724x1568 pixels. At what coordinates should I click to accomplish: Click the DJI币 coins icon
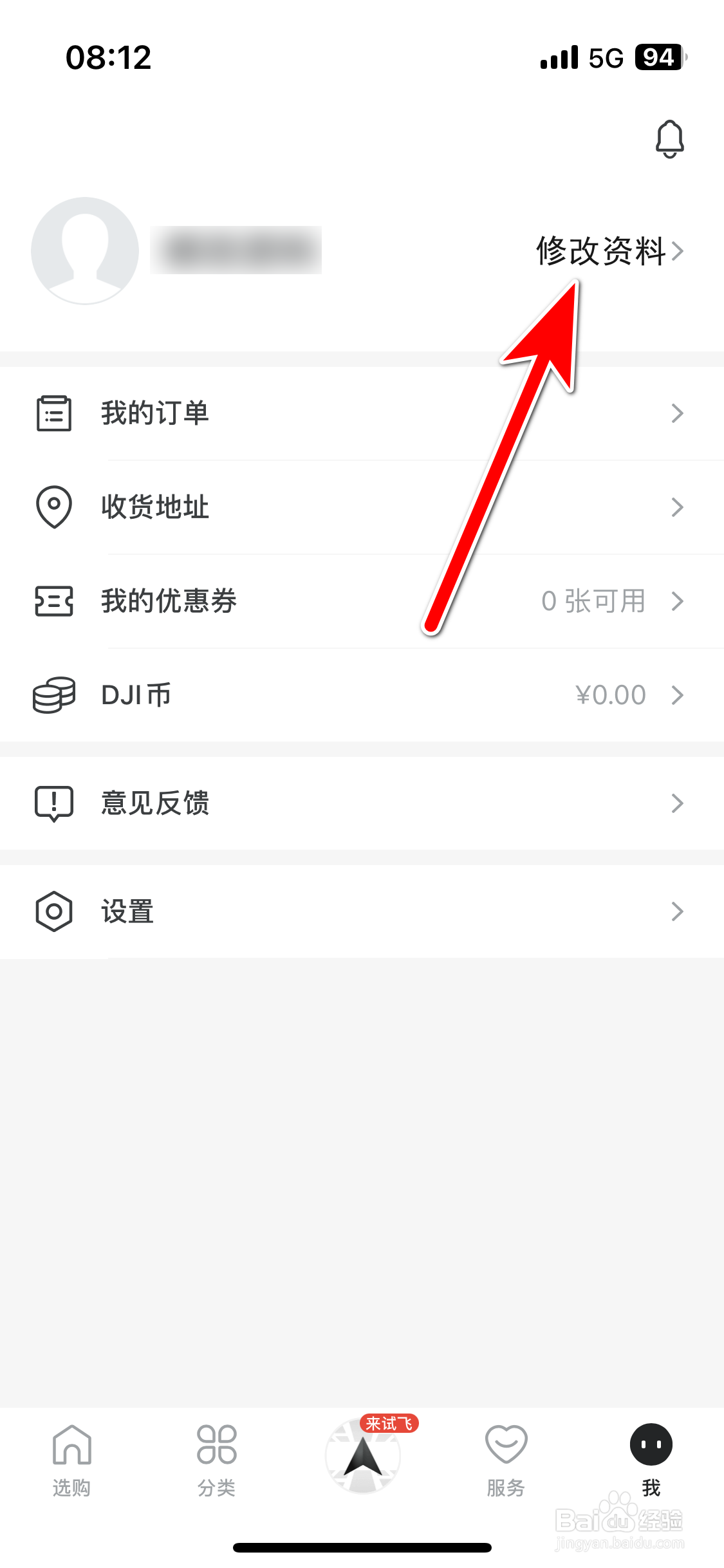coord(53,695)
